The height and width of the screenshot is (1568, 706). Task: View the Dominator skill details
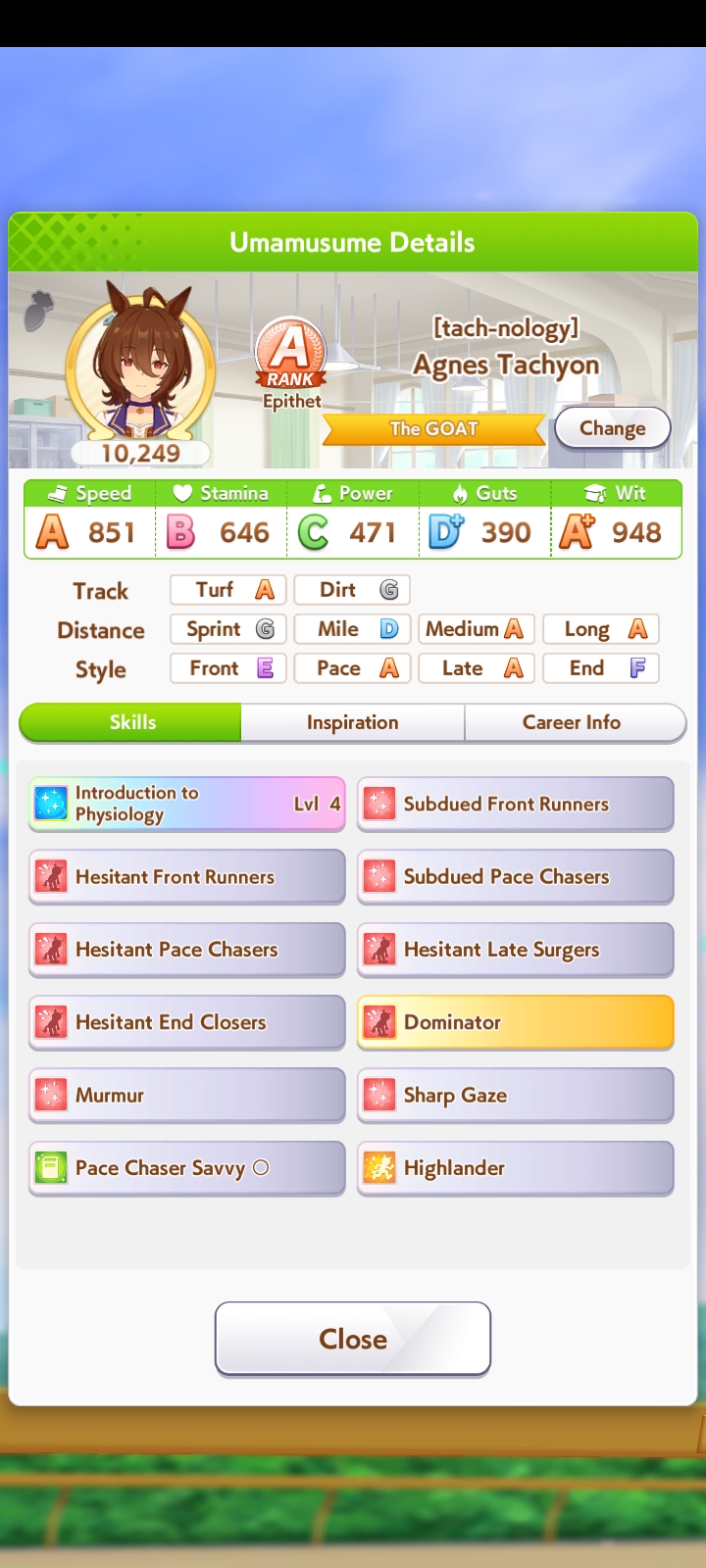515,1022
